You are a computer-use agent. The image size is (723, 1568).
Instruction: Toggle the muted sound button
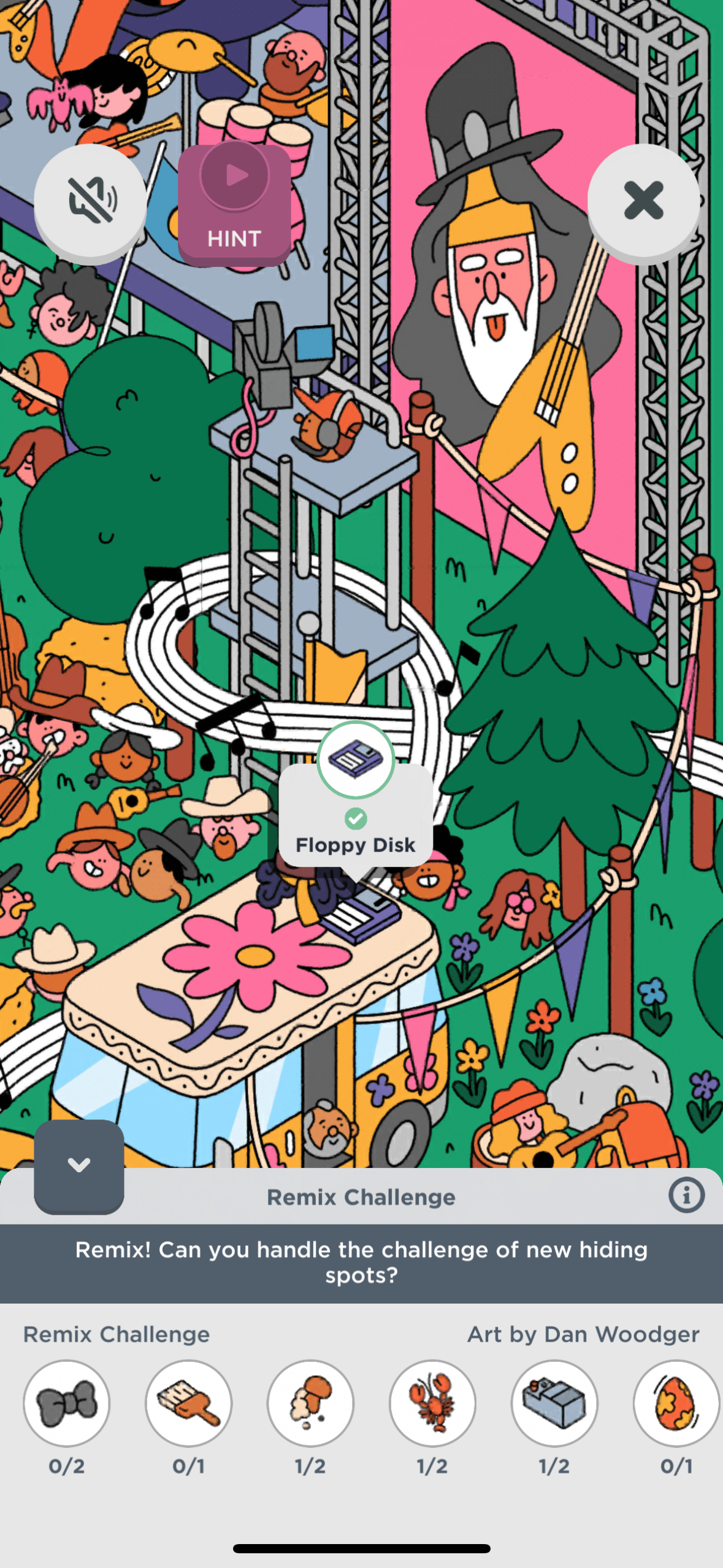[90, 201]
